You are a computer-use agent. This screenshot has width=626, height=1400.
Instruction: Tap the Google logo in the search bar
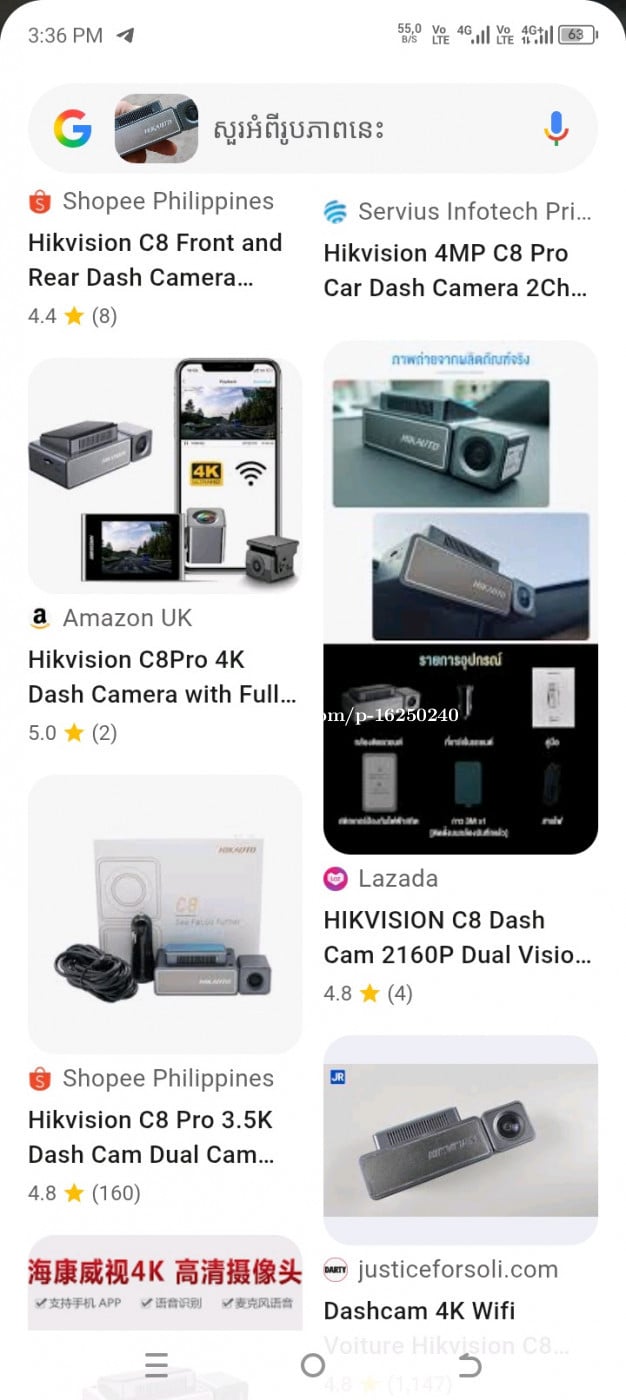72,129
